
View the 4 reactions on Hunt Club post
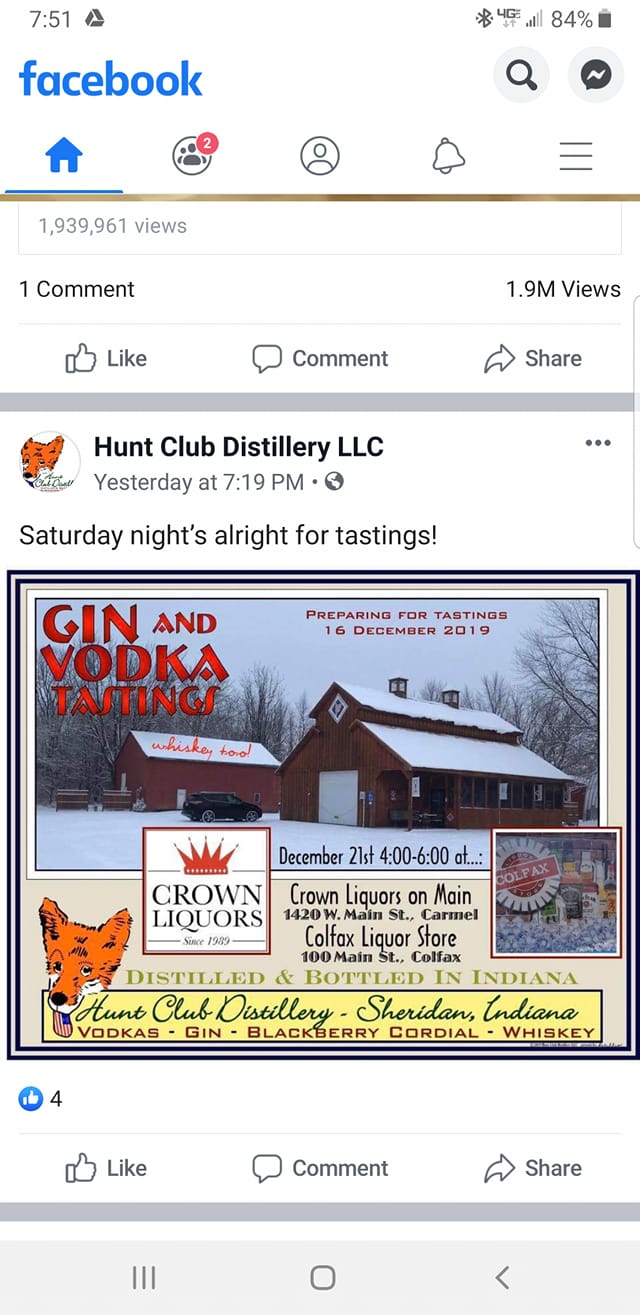coord(41,1099)
